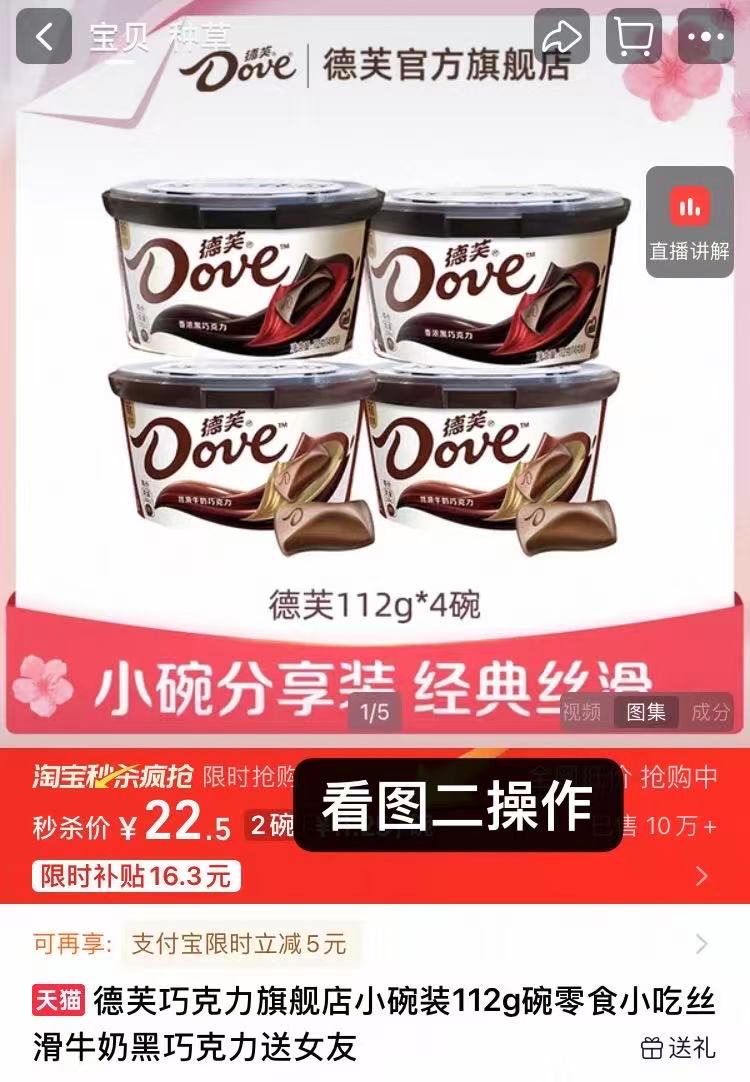
Task: Switch gallery to 视频
Action: 581,712
